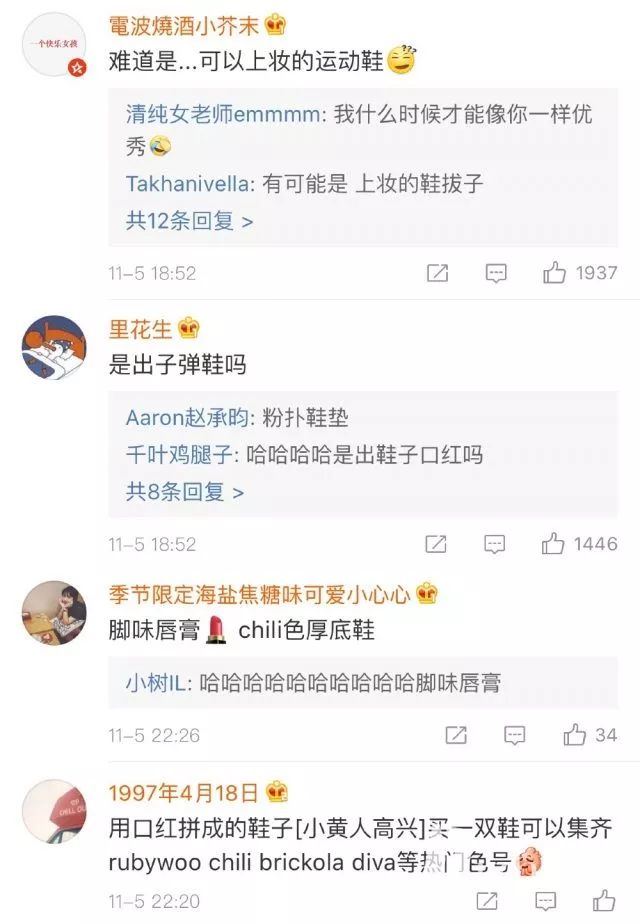Repost 里花生's comment
Viewport: 640px width, 924px height.
tap(436, 544)
